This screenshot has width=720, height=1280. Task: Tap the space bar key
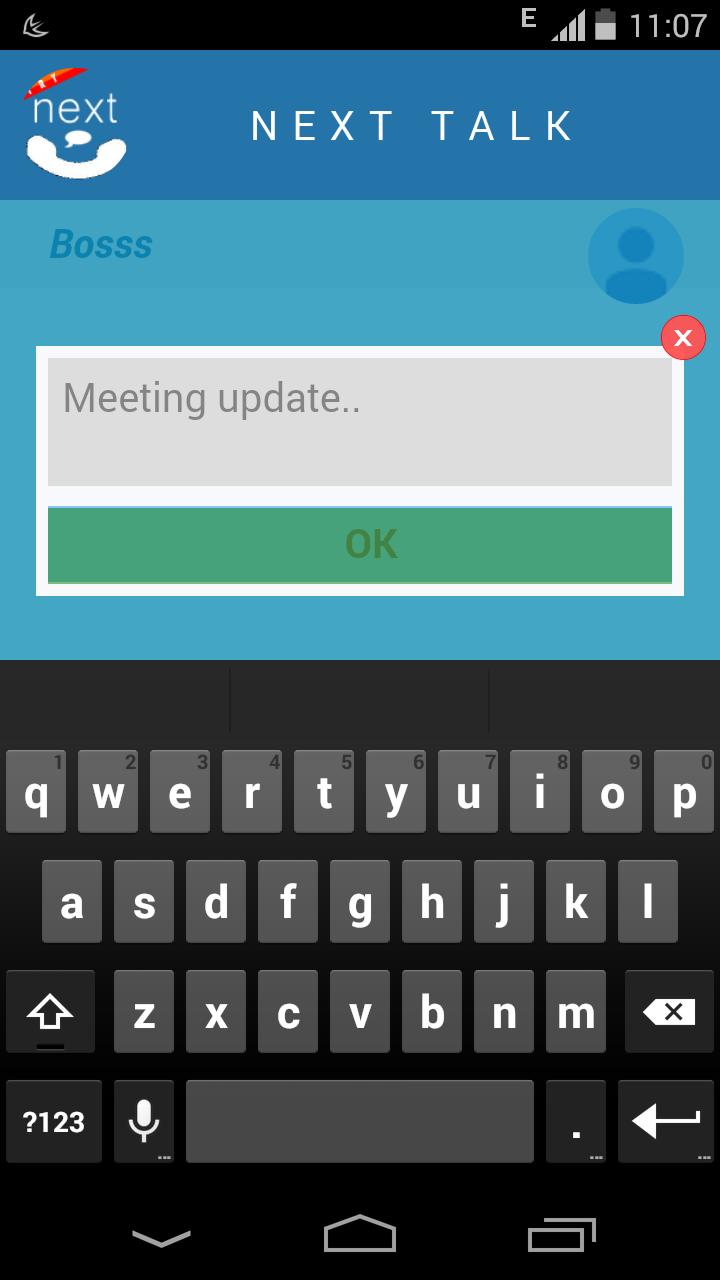[360, 1121]
